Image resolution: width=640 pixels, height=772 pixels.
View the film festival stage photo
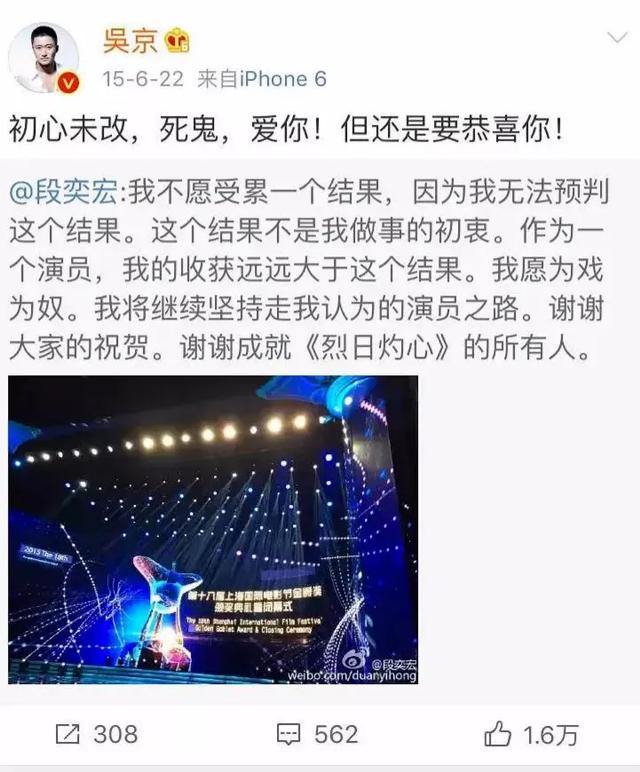coord(213,529)
